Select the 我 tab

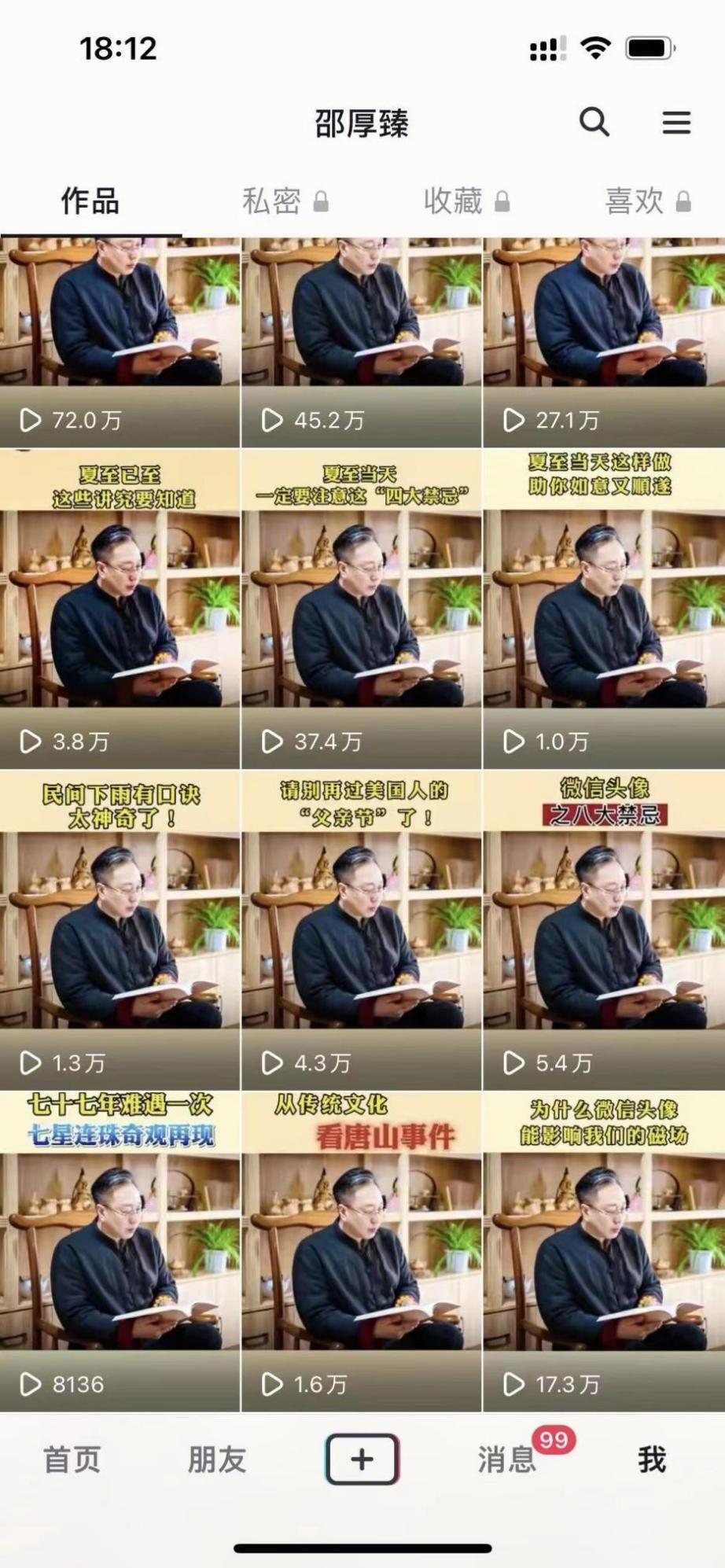point(652,1460)
